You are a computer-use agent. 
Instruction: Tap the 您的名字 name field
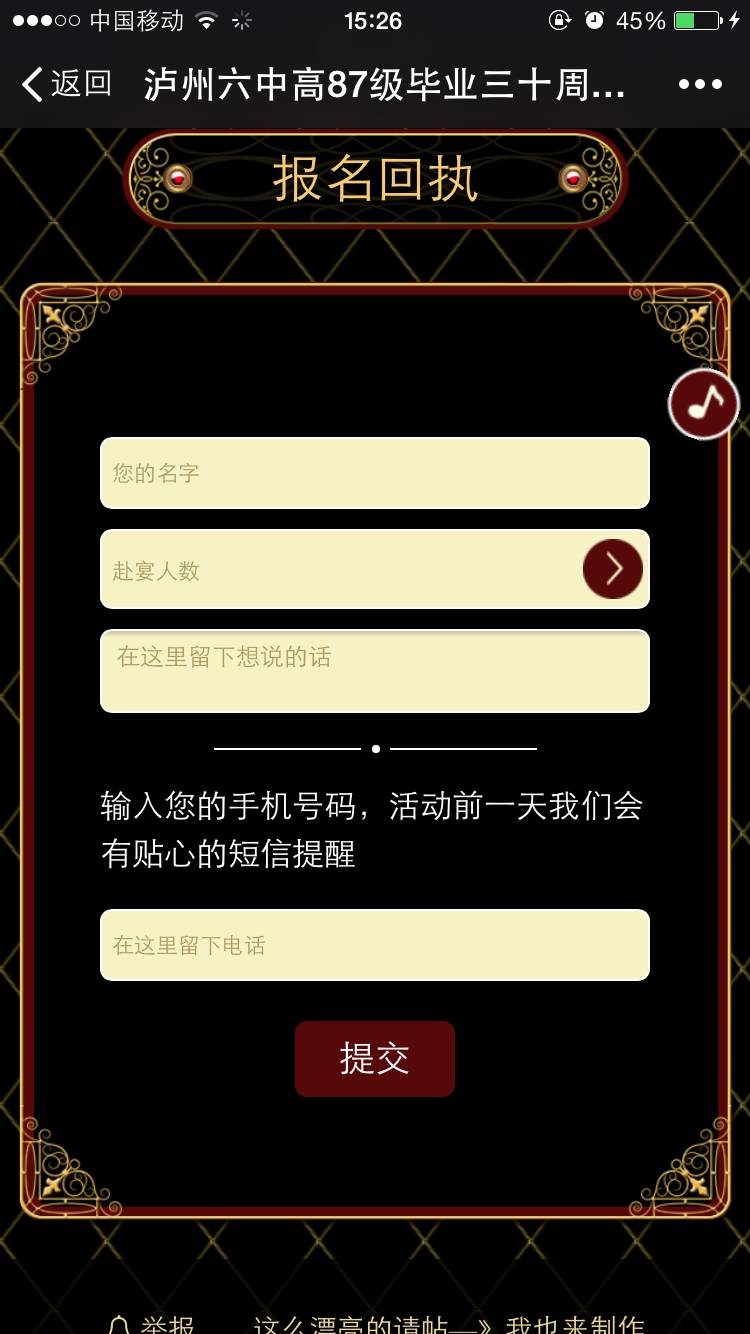click(374, 473)
